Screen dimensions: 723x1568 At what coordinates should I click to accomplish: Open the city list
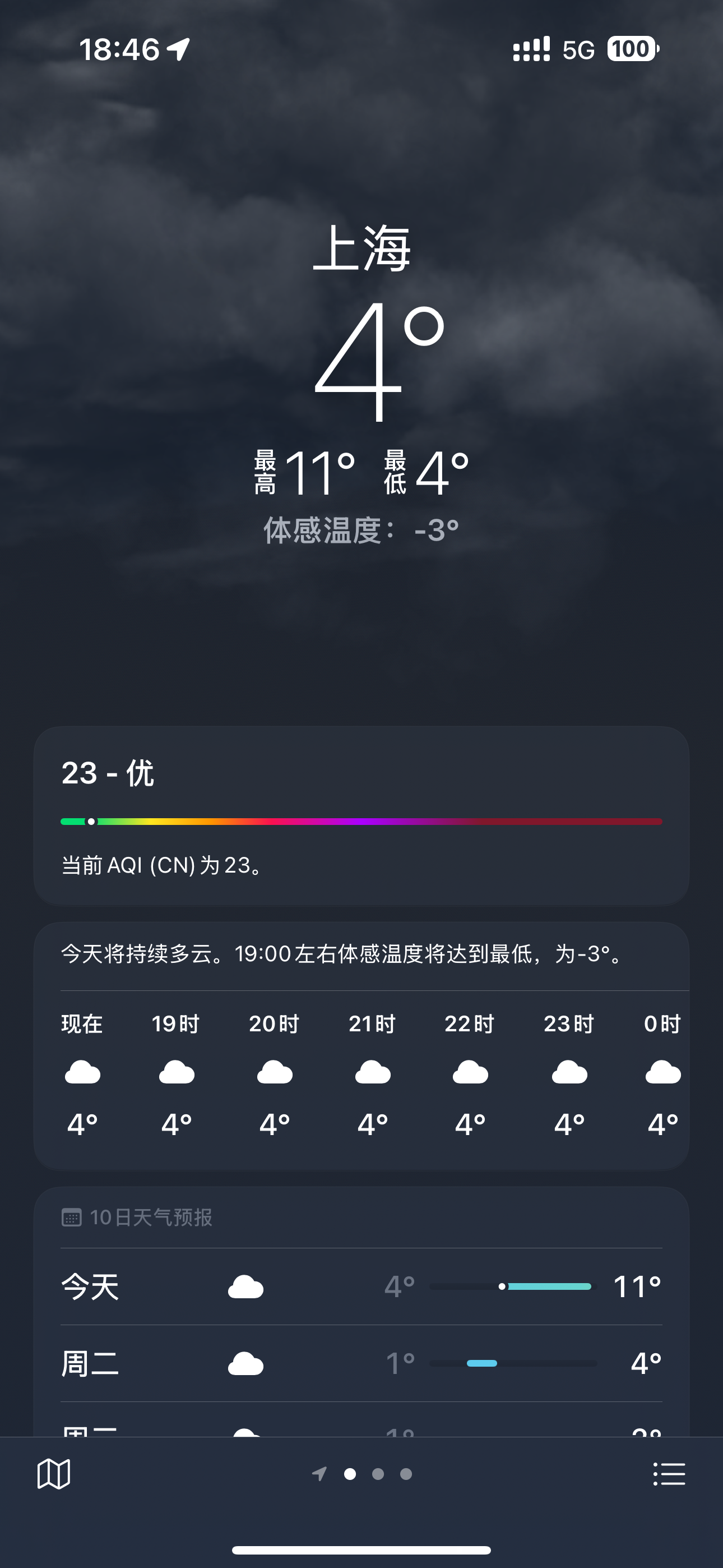pyautogui.click(x=669, y=1474)
